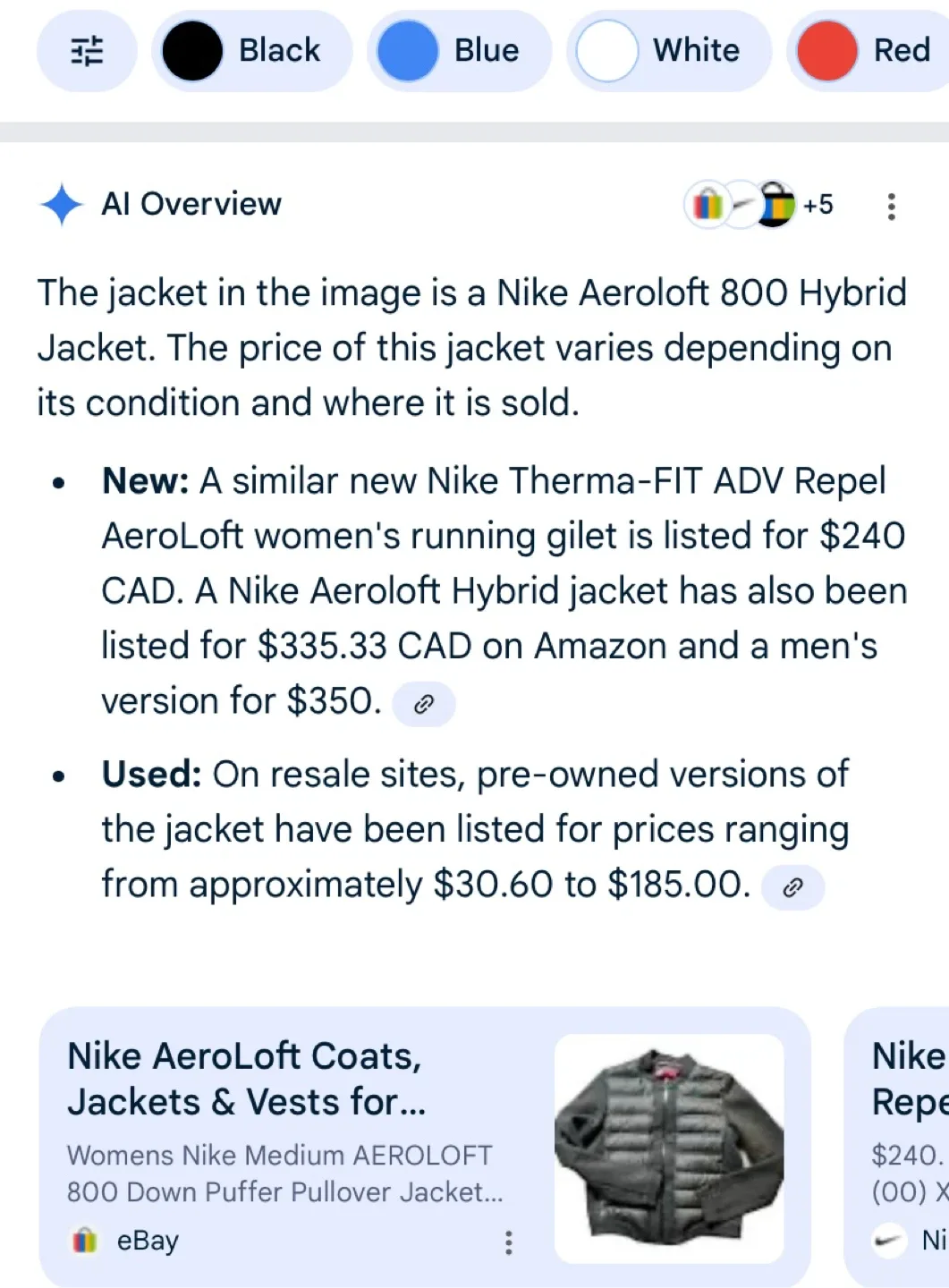
Task: Open the search filters tune icon
Action: click(86, 51)
